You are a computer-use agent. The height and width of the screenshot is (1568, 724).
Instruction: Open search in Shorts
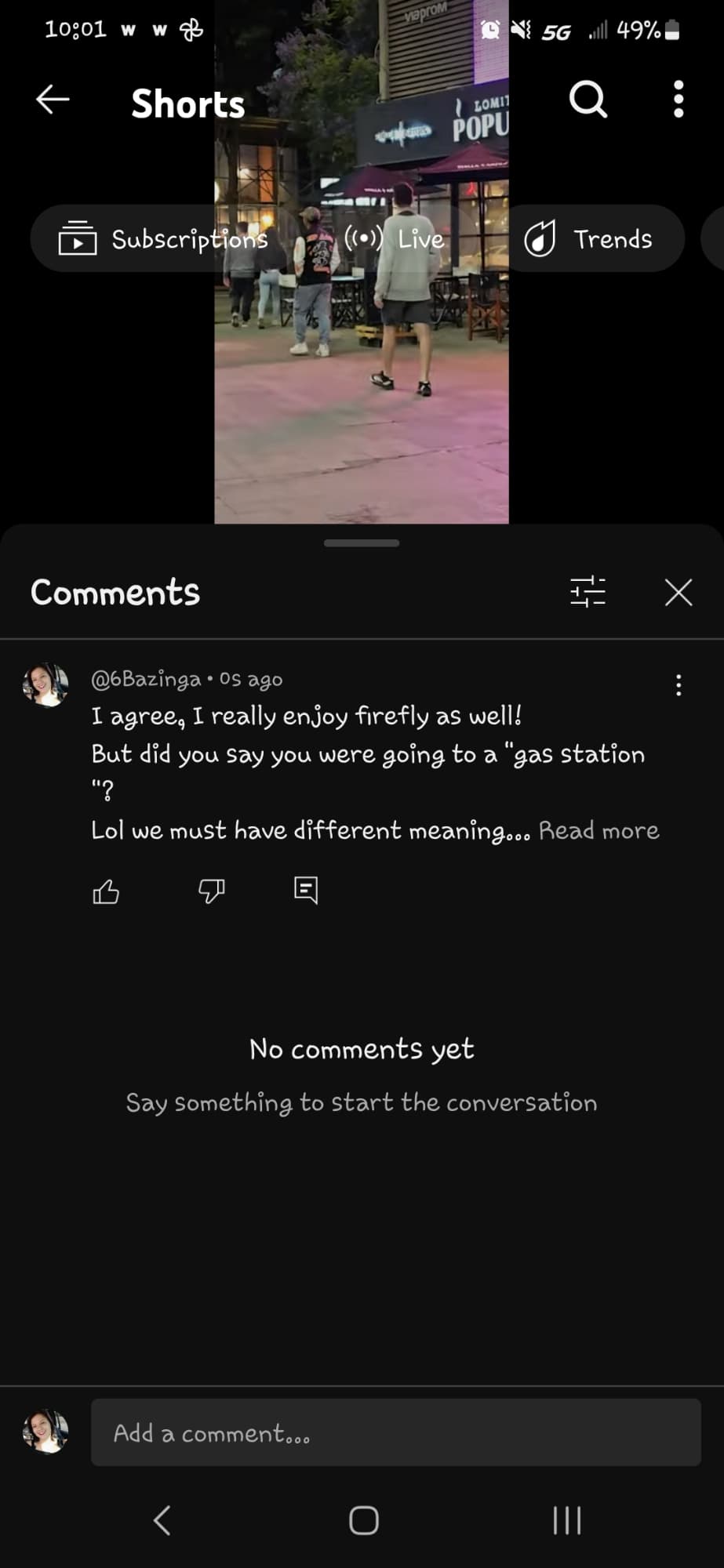click(x=588, y=100)
